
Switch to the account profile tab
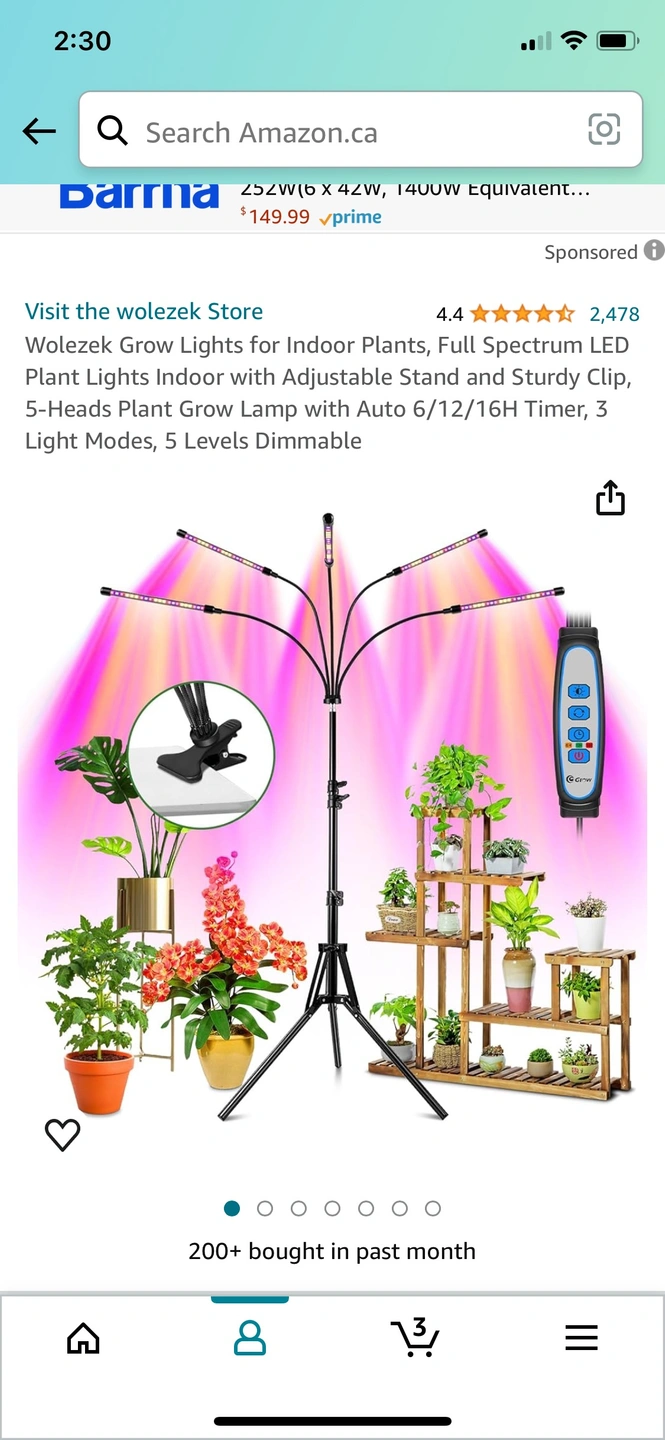tap(249, 1337)
